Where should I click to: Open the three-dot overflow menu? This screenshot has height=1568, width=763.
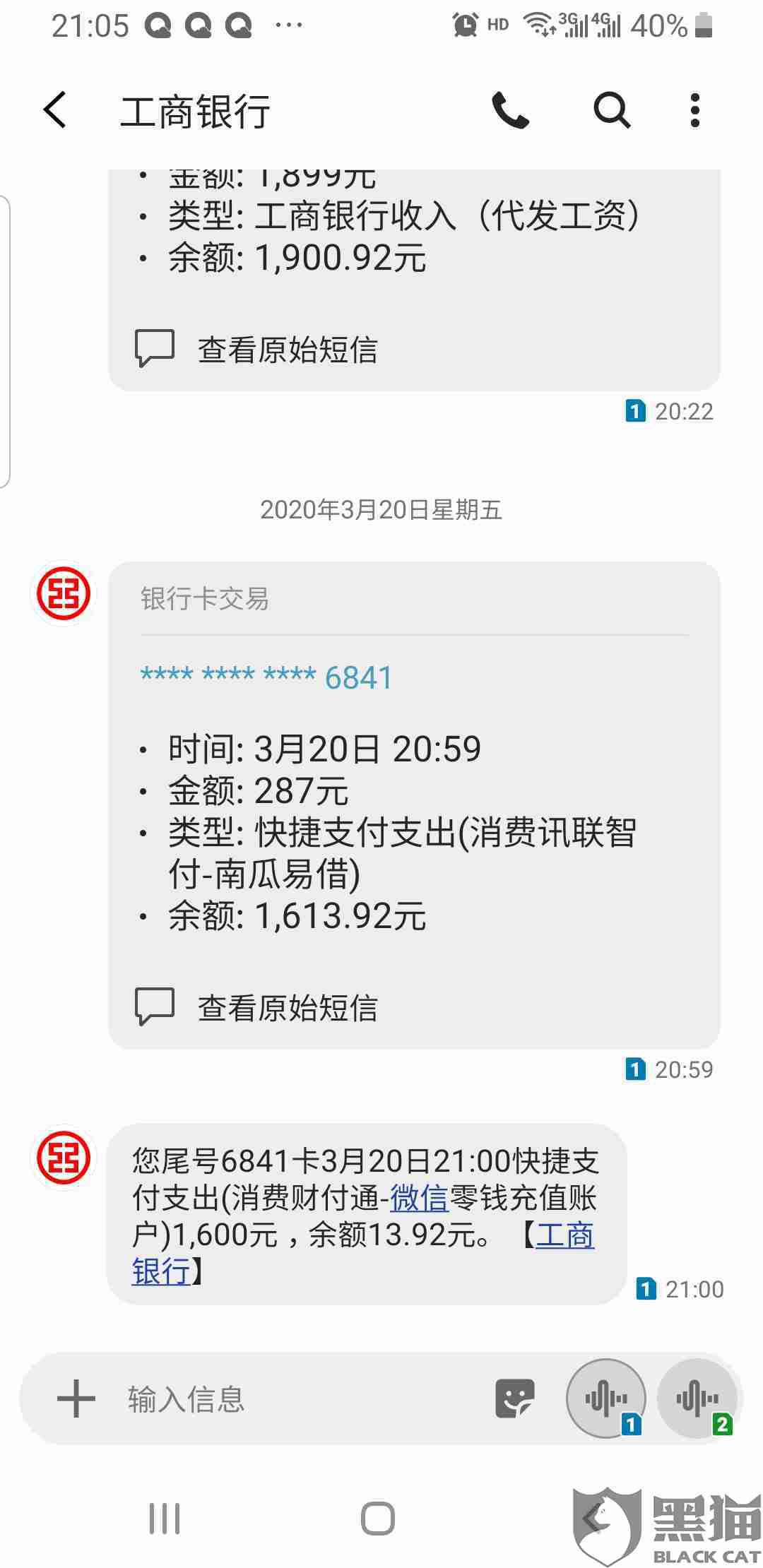point(695,110)
